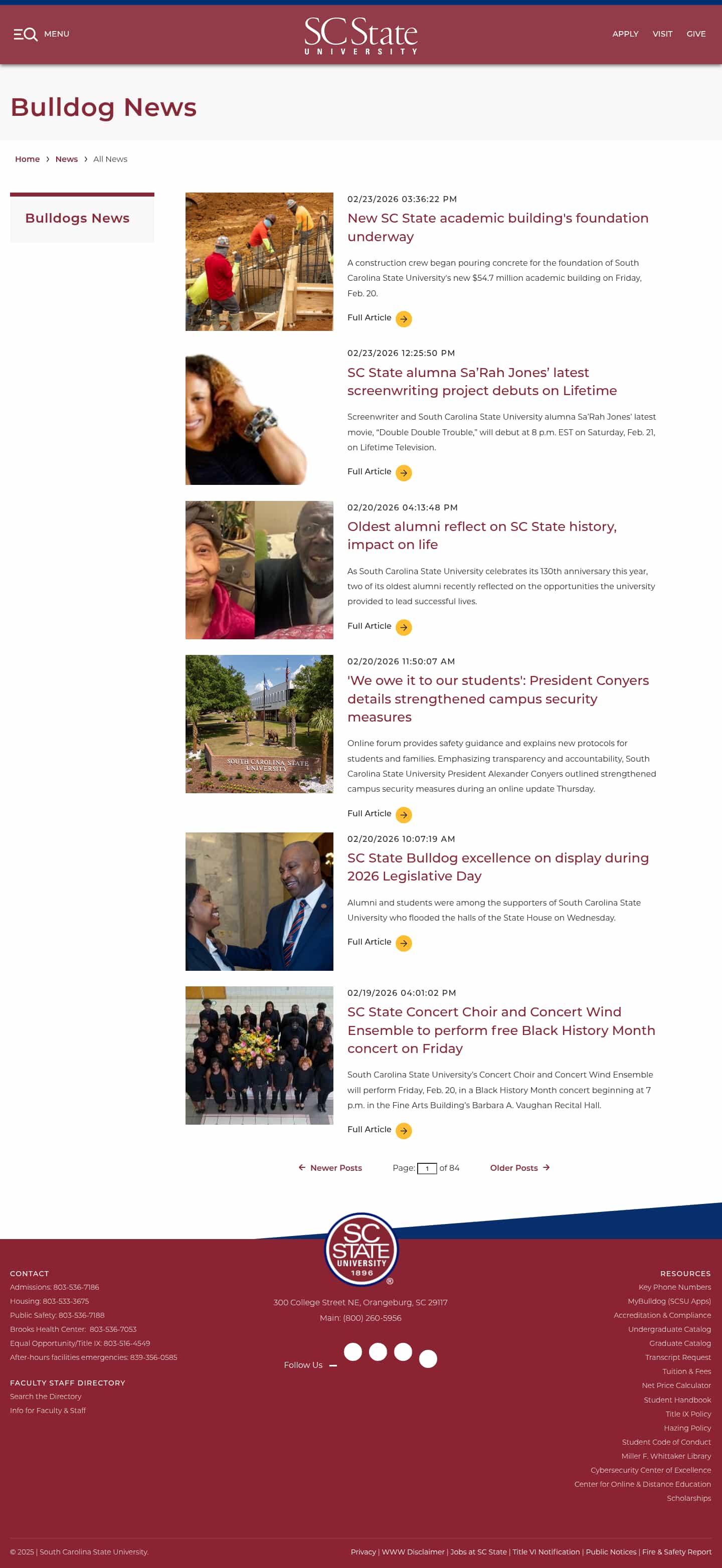Click Full Article arrow on Sa'Rah Jones article

[x=403, y=473]
